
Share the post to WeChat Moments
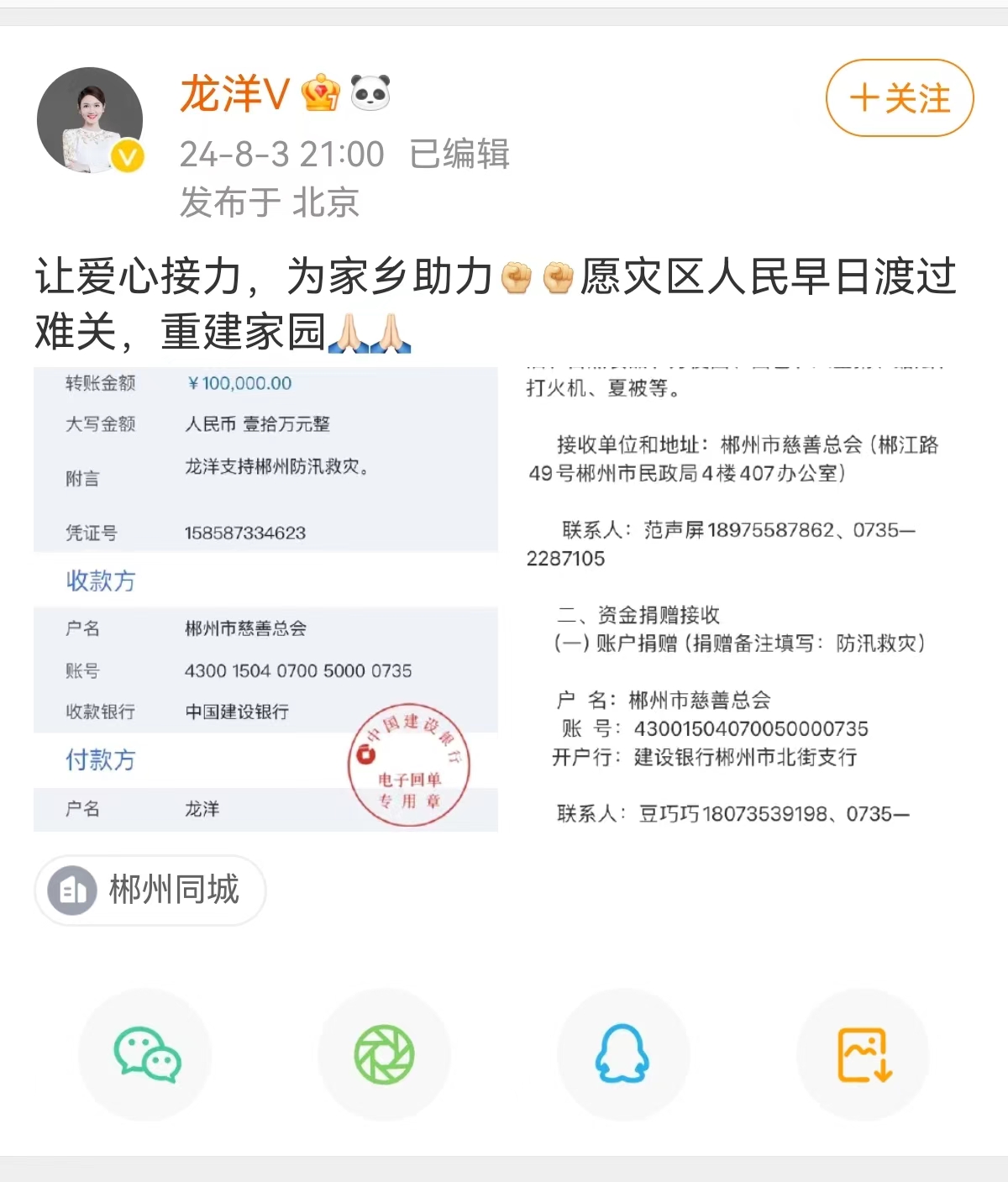pyautogui.click(x=384, y=1054)
